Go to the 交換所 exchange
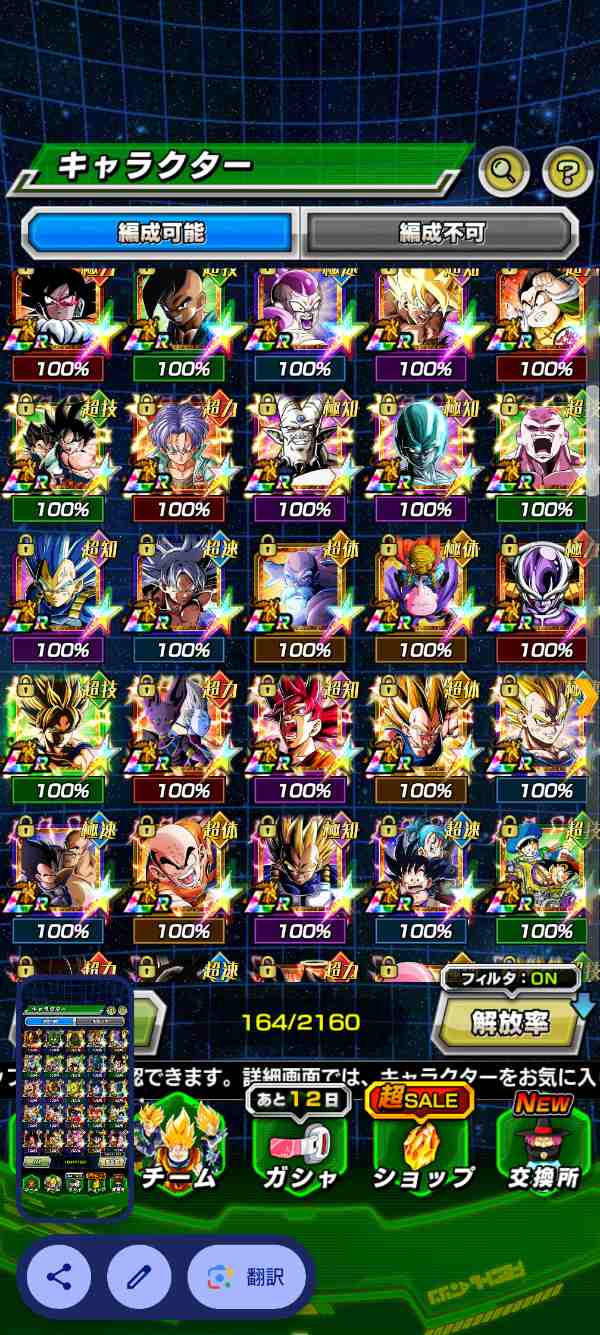The image size is (600, 1335). (x=543, y=1148)
